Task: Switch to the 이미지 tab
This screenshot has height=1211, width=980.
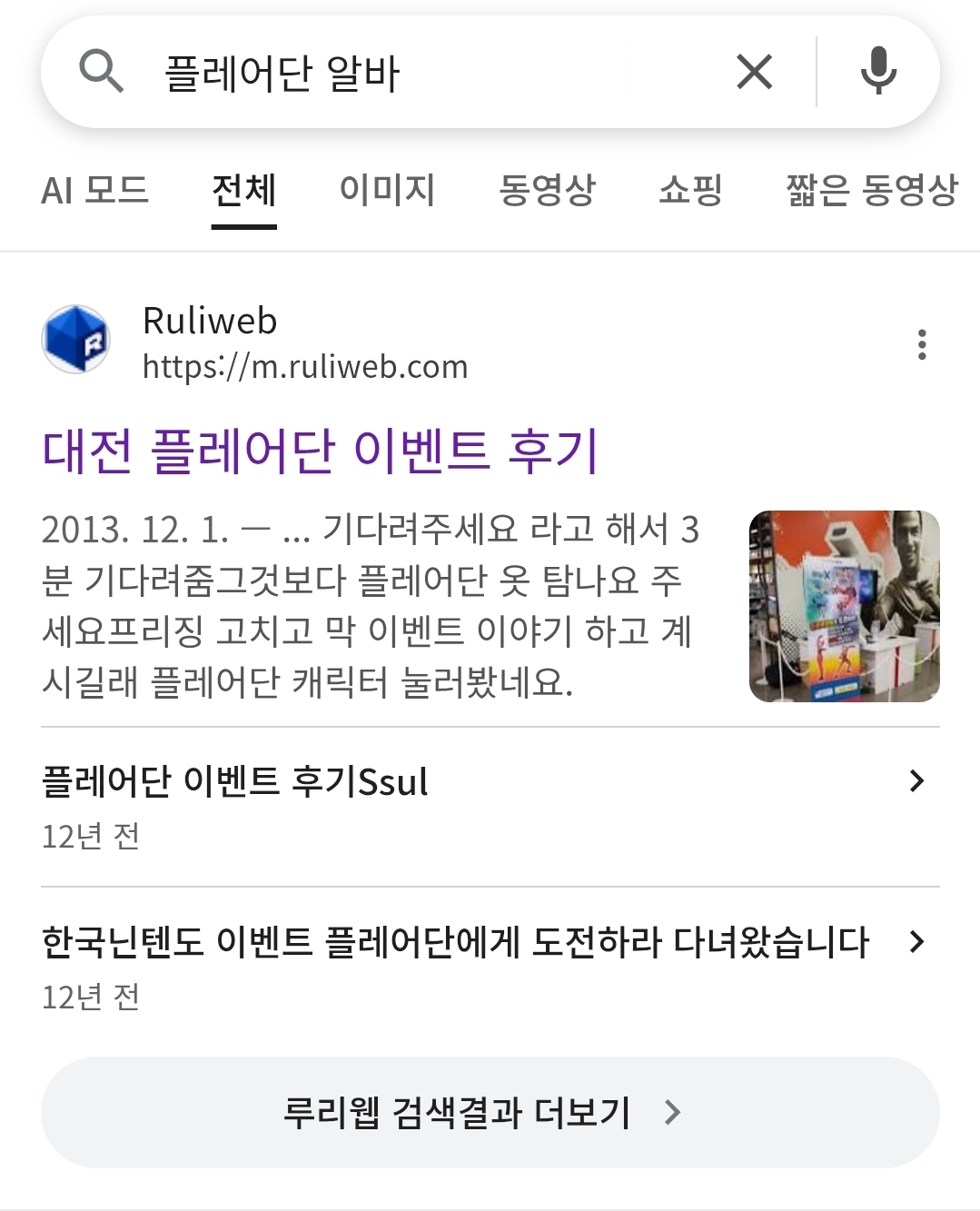Action: (387, 190)
